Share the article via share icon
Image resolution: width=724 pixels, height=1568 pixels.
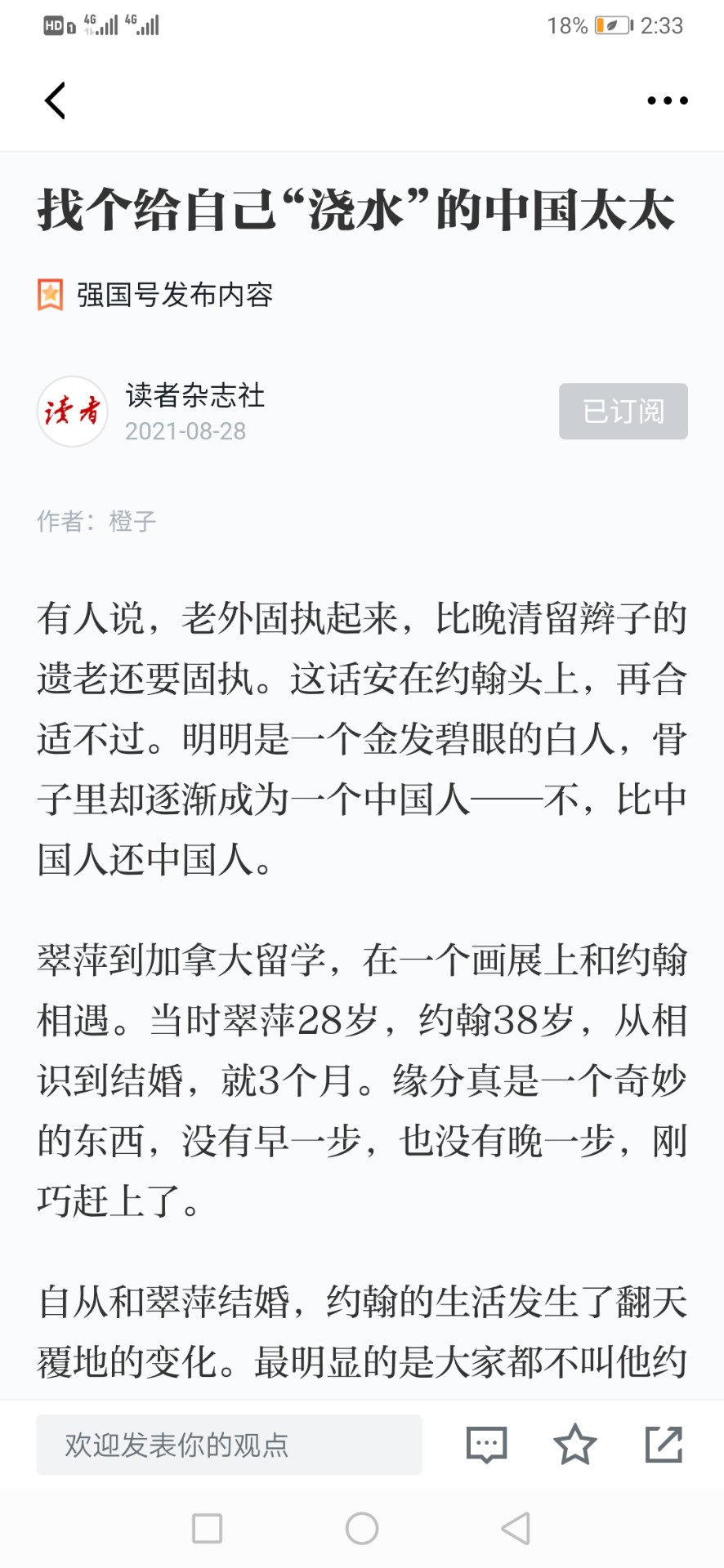664,1444
